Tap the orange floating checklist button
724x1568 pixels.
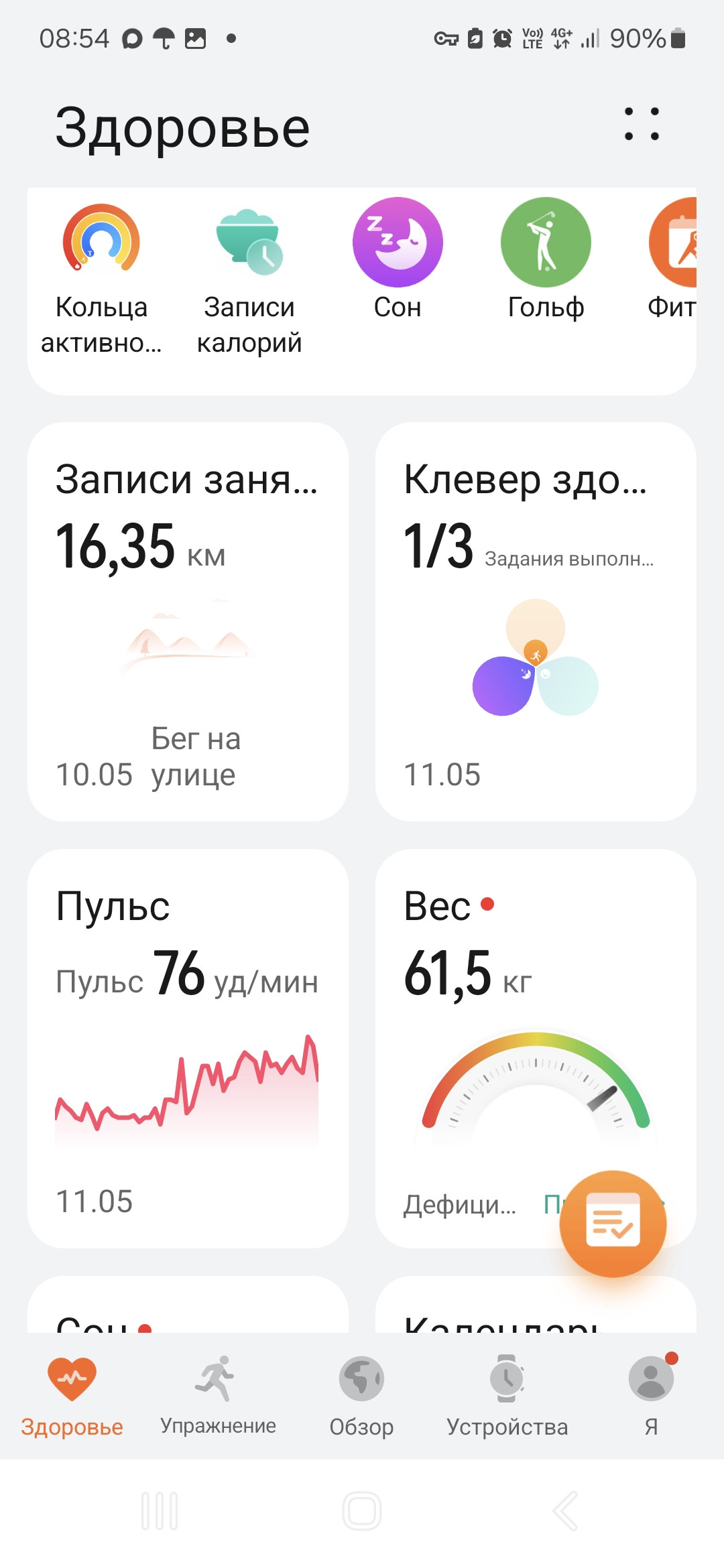pos(613,1223)
